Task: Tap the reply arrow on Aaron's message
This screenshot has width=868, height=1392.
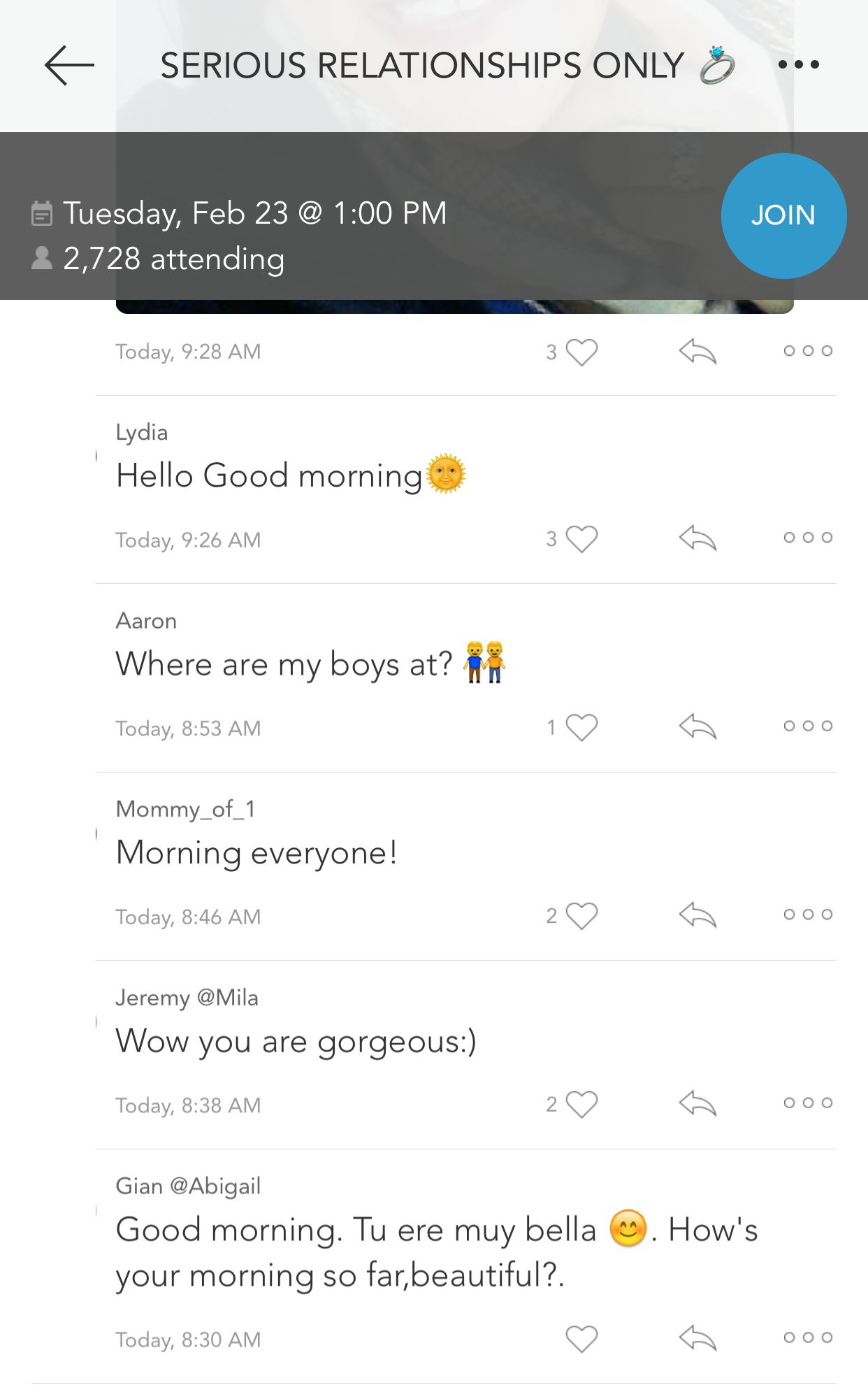Action: [697, 727]
